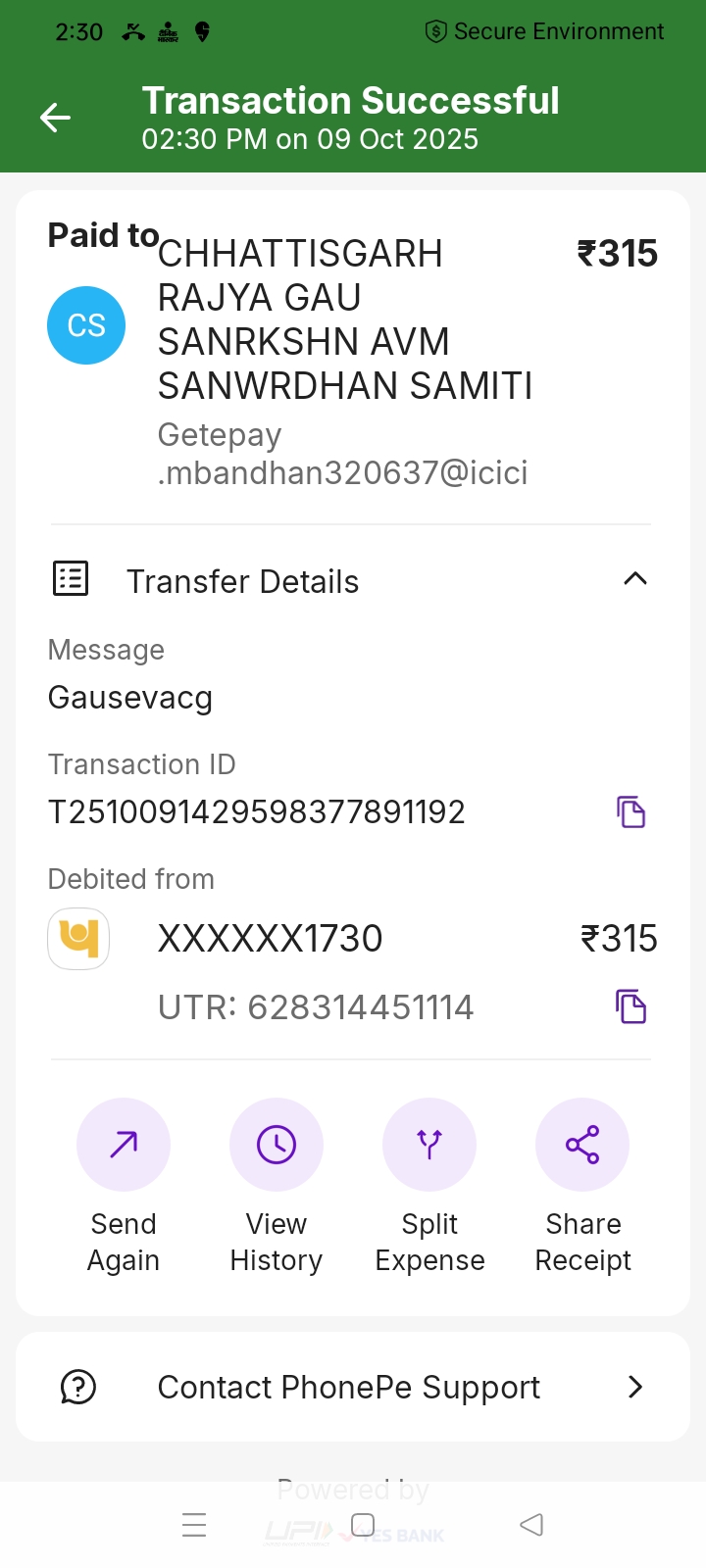Go back using the top arrow
The image size is (706, 1568).
coord(56,119)
